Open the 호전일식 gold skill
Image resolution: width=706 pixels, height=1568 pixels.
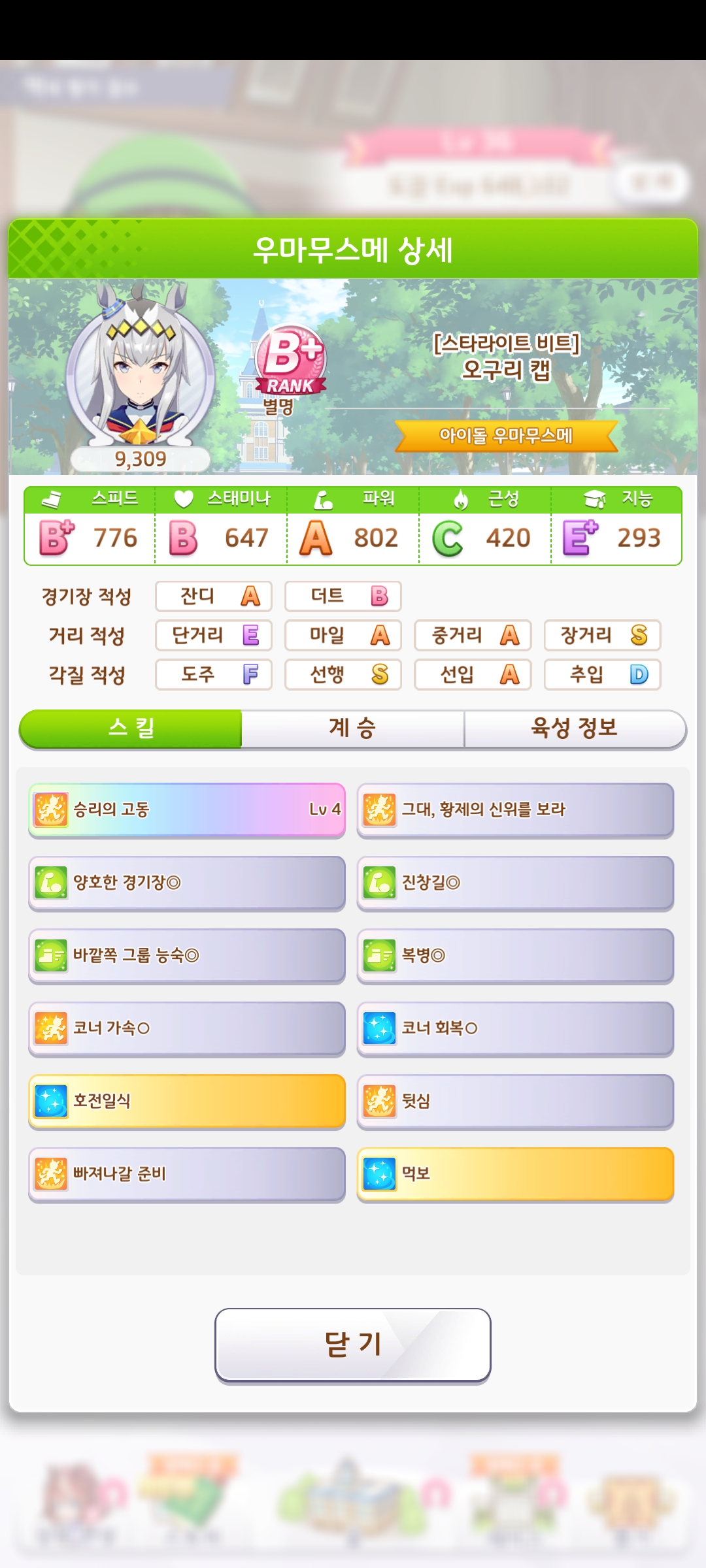coord(187,1101)
